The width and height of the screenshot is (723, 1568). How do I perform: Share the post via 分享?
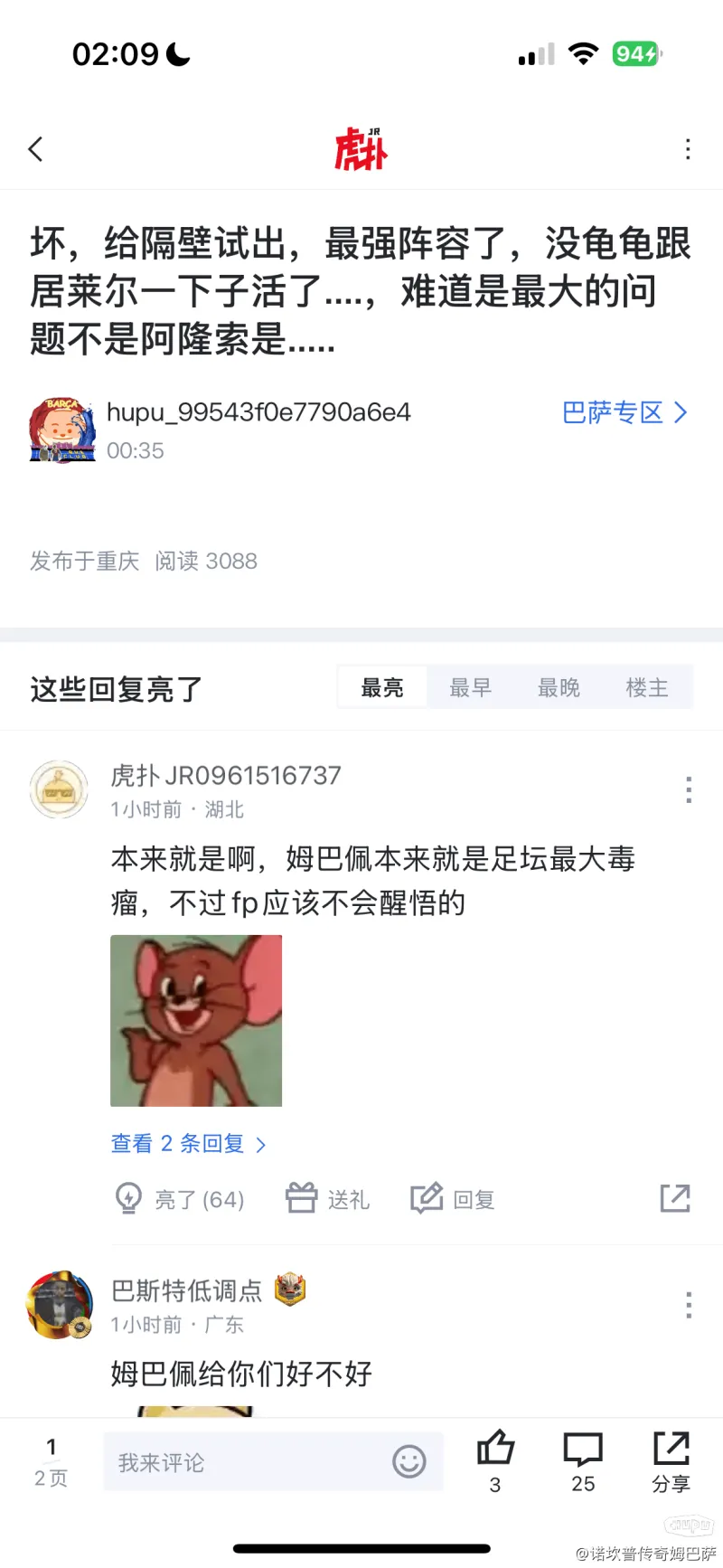(671, 1459)
